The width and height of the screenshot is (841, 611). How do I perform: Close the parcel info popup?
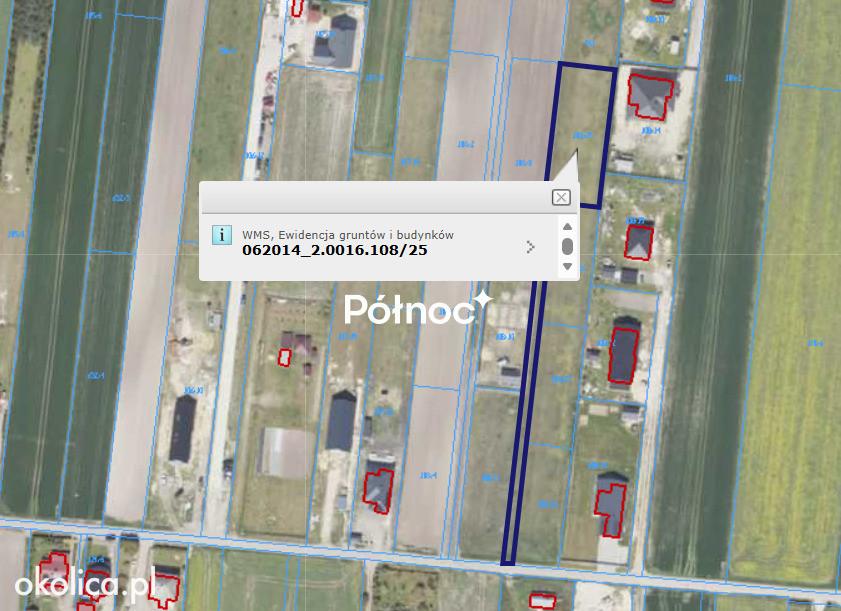click(x=561, y=197)
